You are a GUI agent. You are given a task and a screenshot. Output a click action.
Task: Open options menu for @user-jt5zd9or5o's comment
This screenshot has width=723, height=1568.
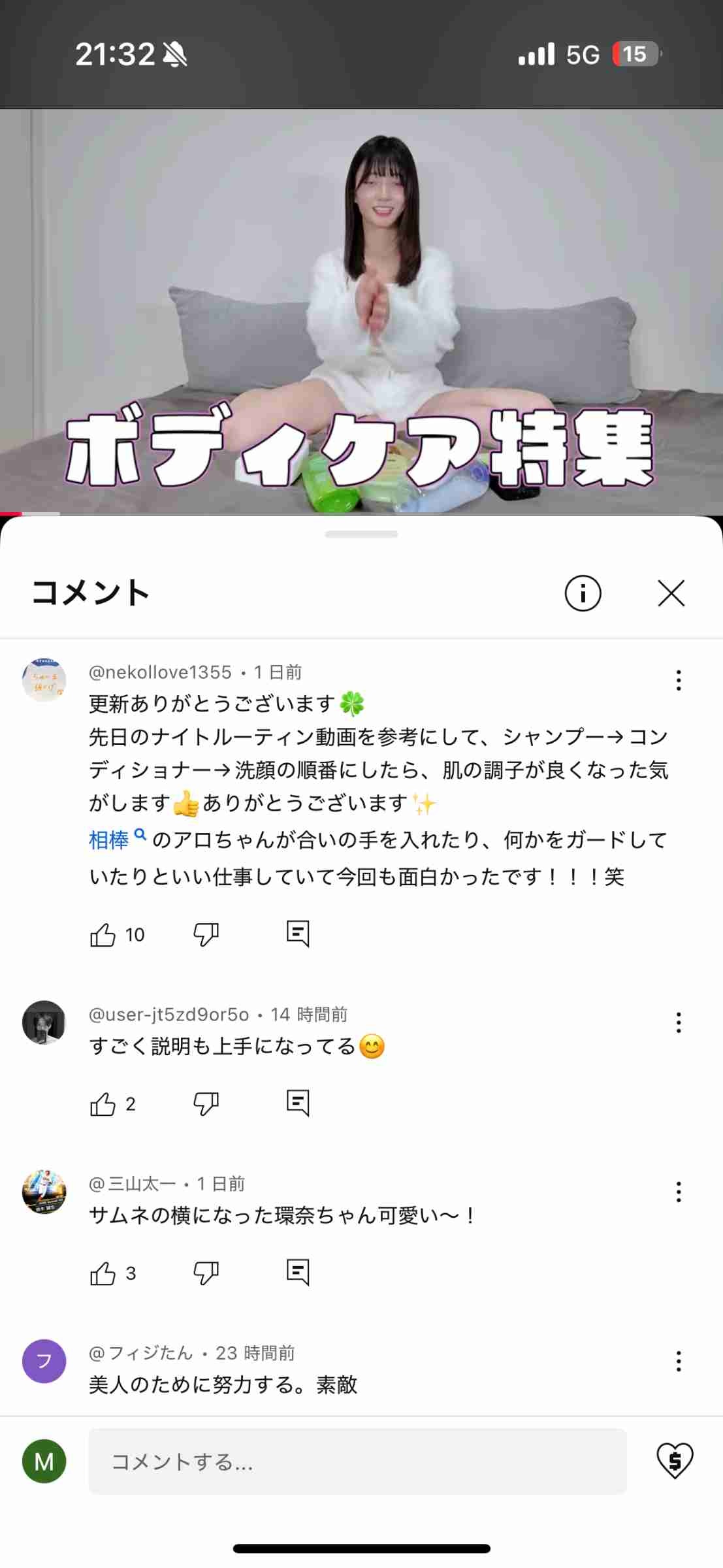(x=679, y=1022)
